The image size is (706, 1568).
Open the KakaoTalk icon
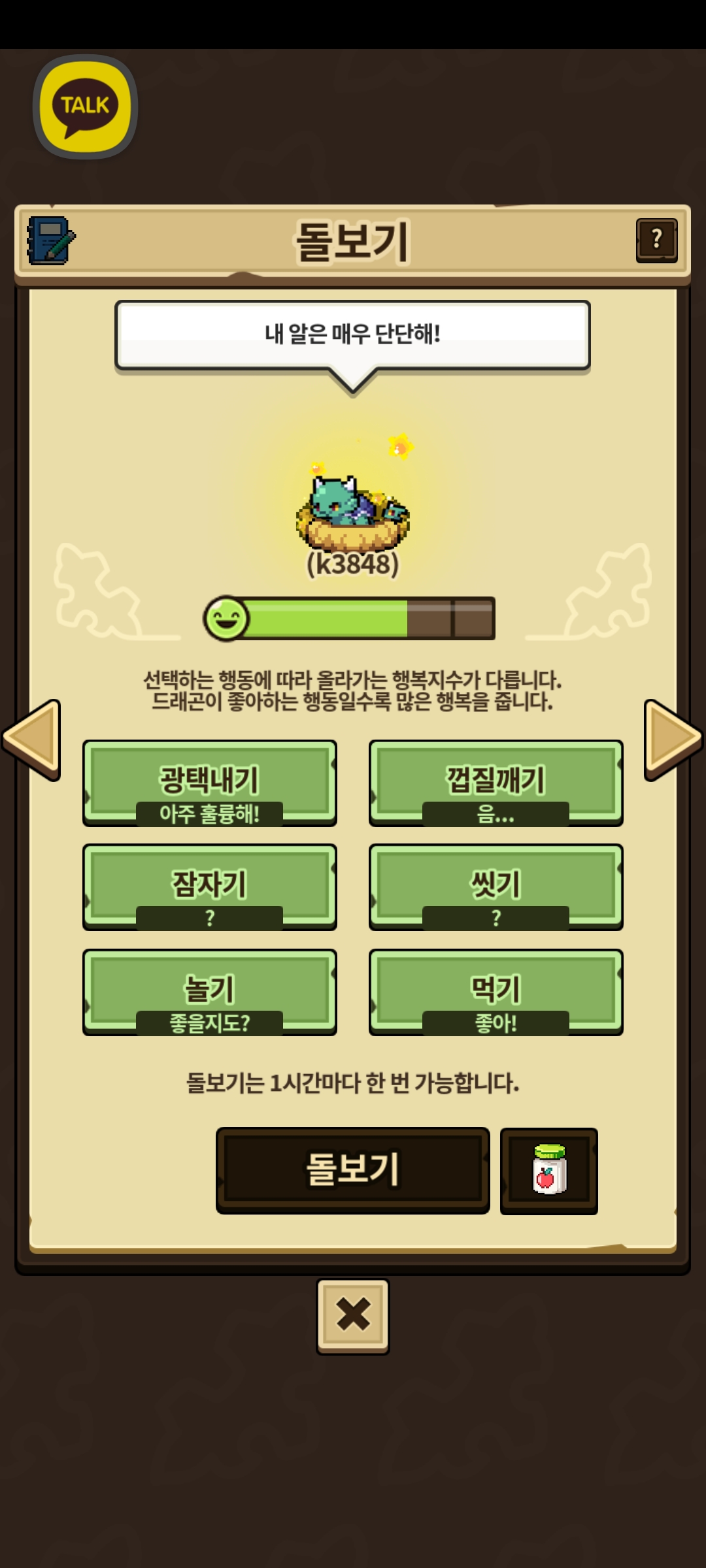(x=85, y=106)
